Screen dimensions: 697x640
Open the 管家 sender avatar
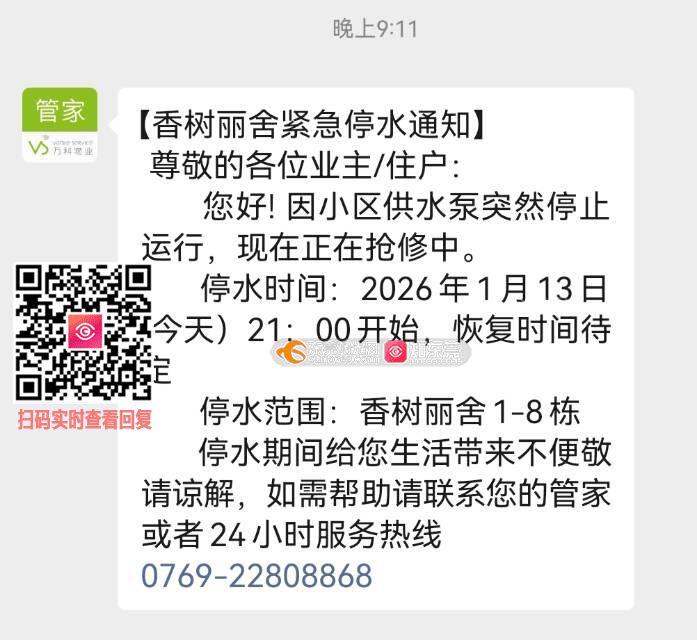tap(60, 125)
